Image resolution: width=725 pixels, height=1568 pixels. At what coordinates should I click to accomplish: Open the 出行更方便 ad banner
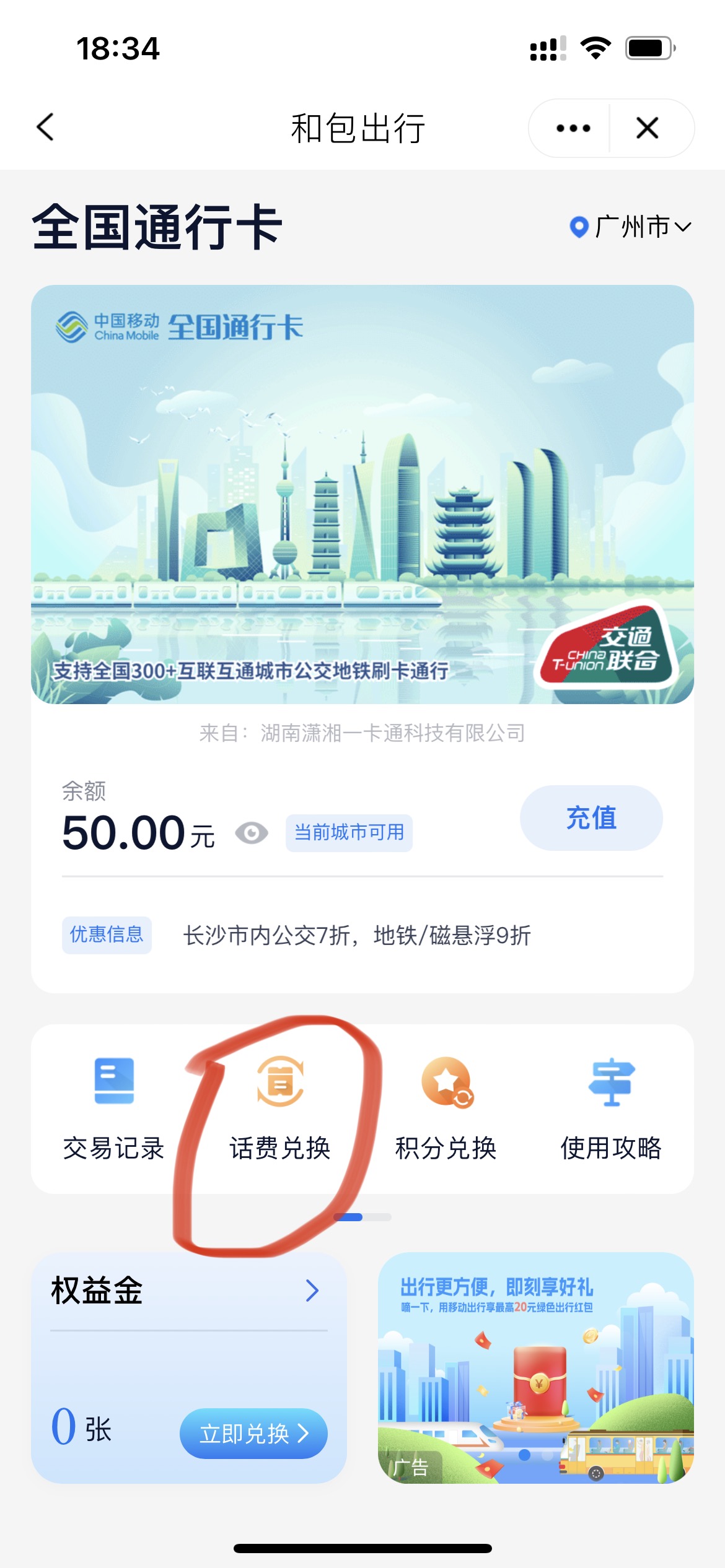(535, 1367)
